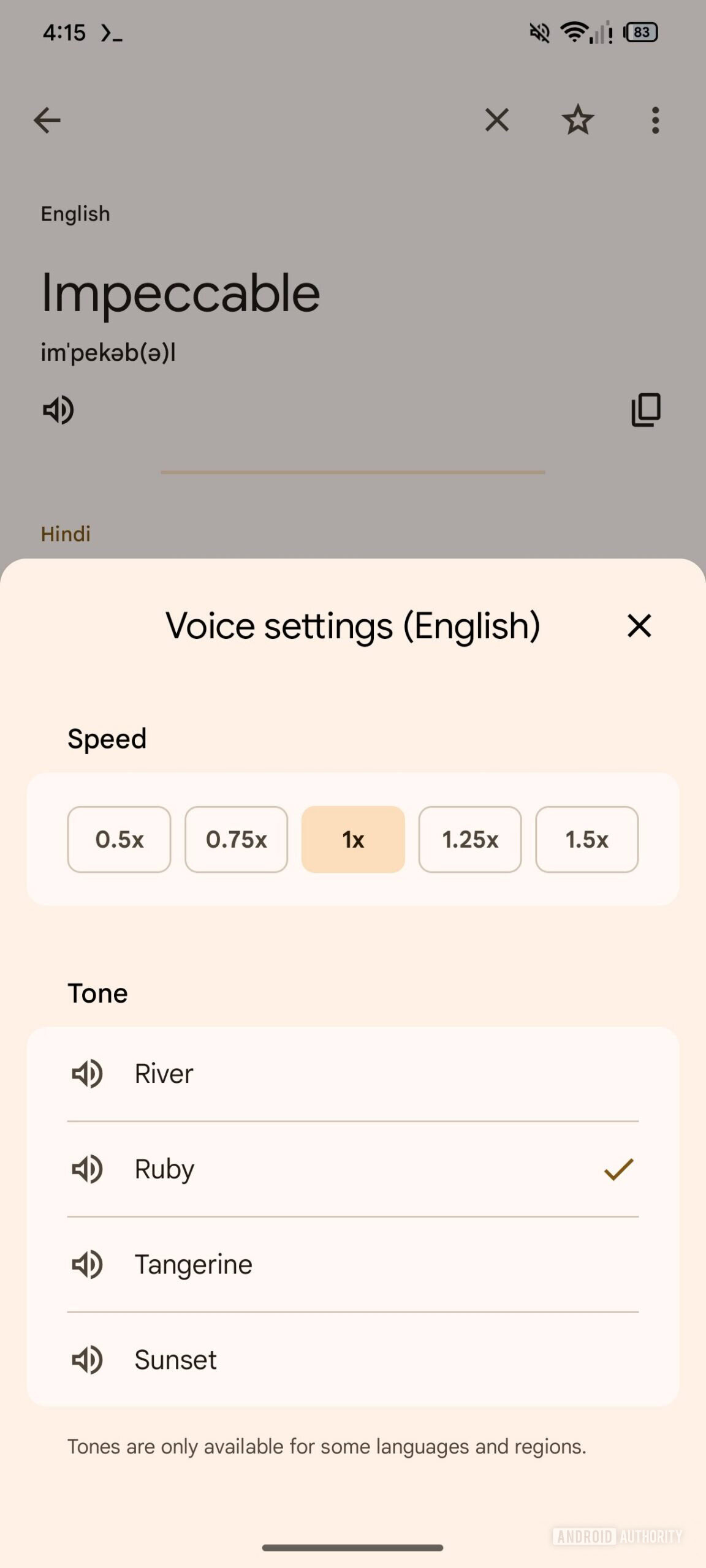Tap the Hindi language label
The height and width of the screenshot is (1568, 706).
coord(65,533)
